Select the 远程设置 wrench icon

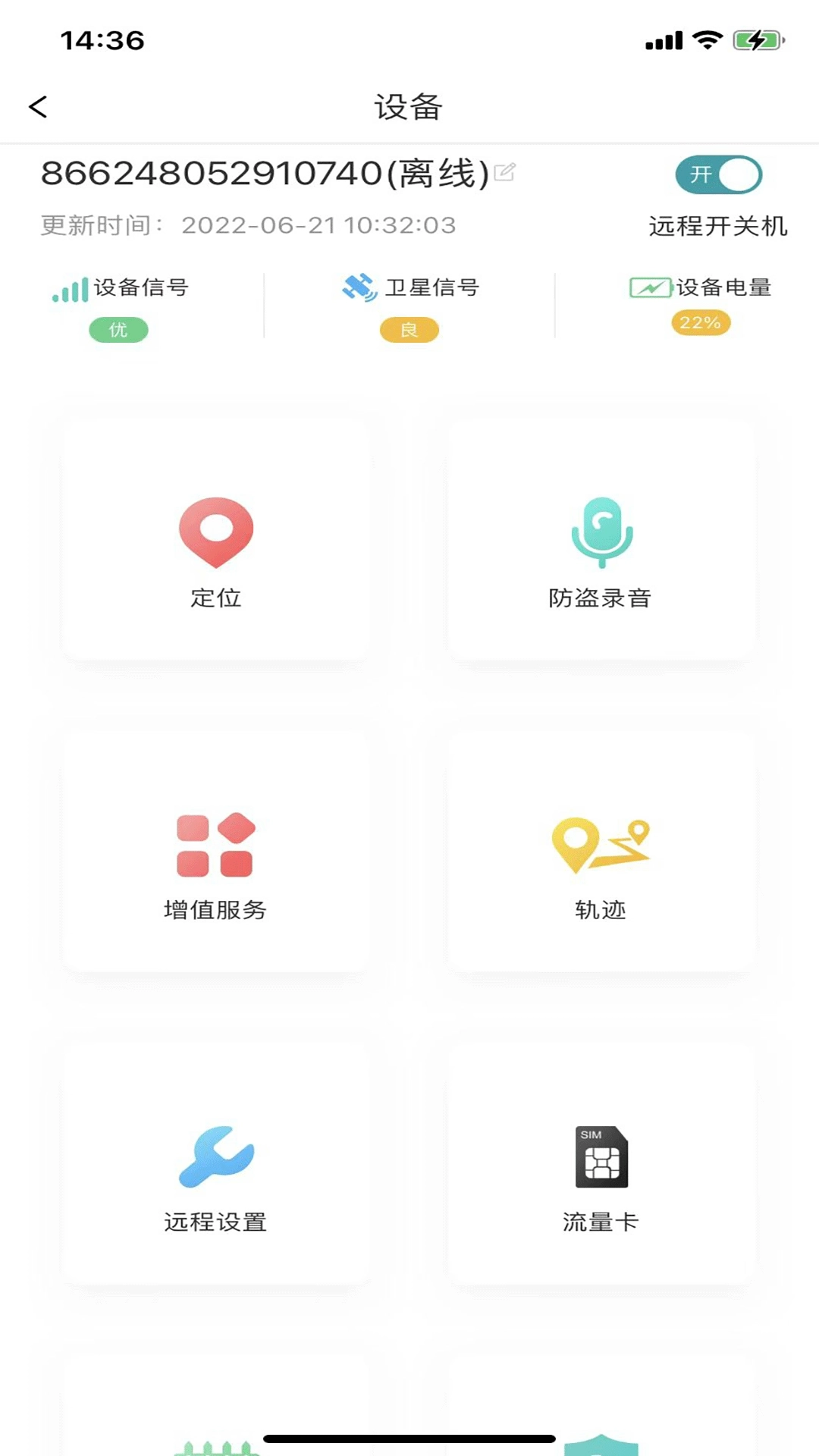pos(215,1152)
